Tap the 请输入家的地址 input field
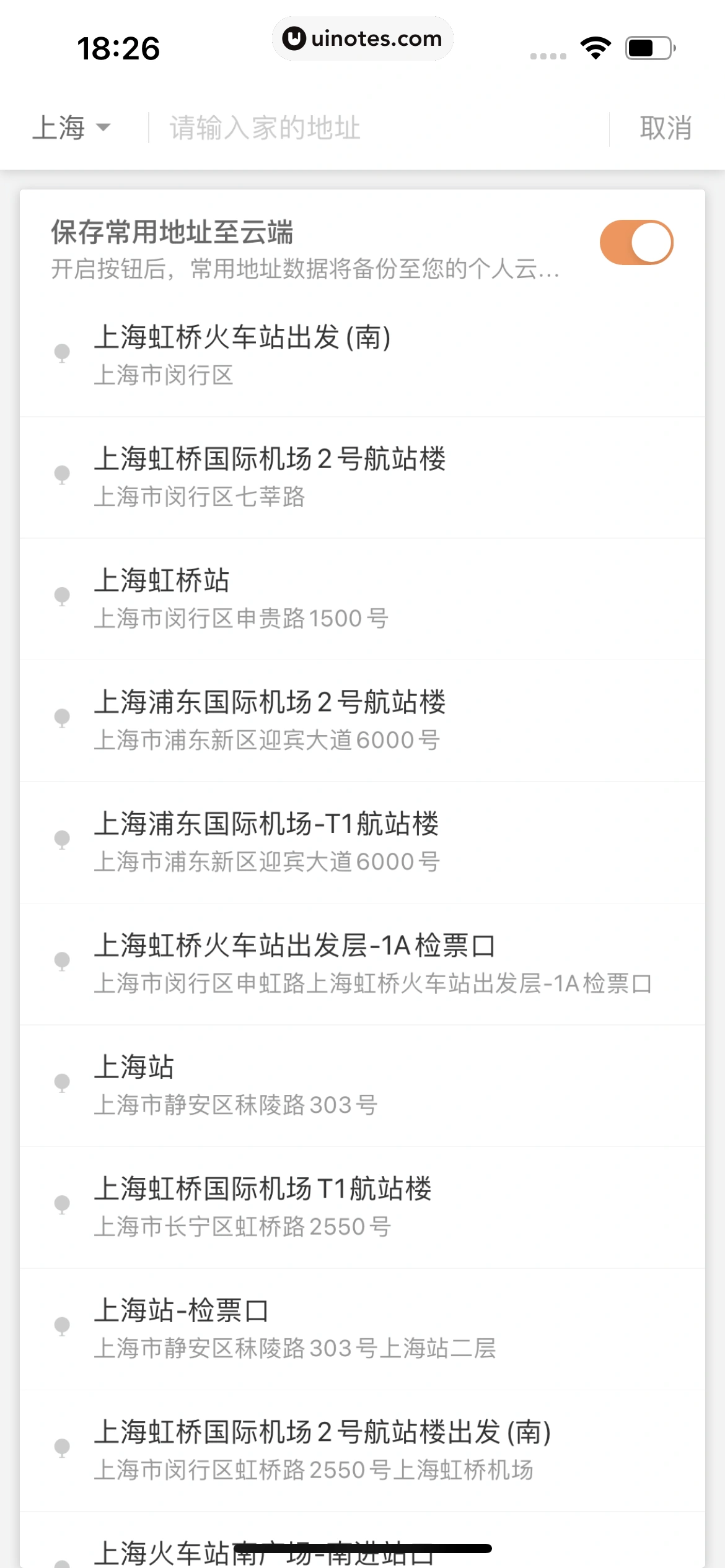Image resolution: width=725 pixels, height=1568 pixels. pyautogui.click(x=310, y=127)
